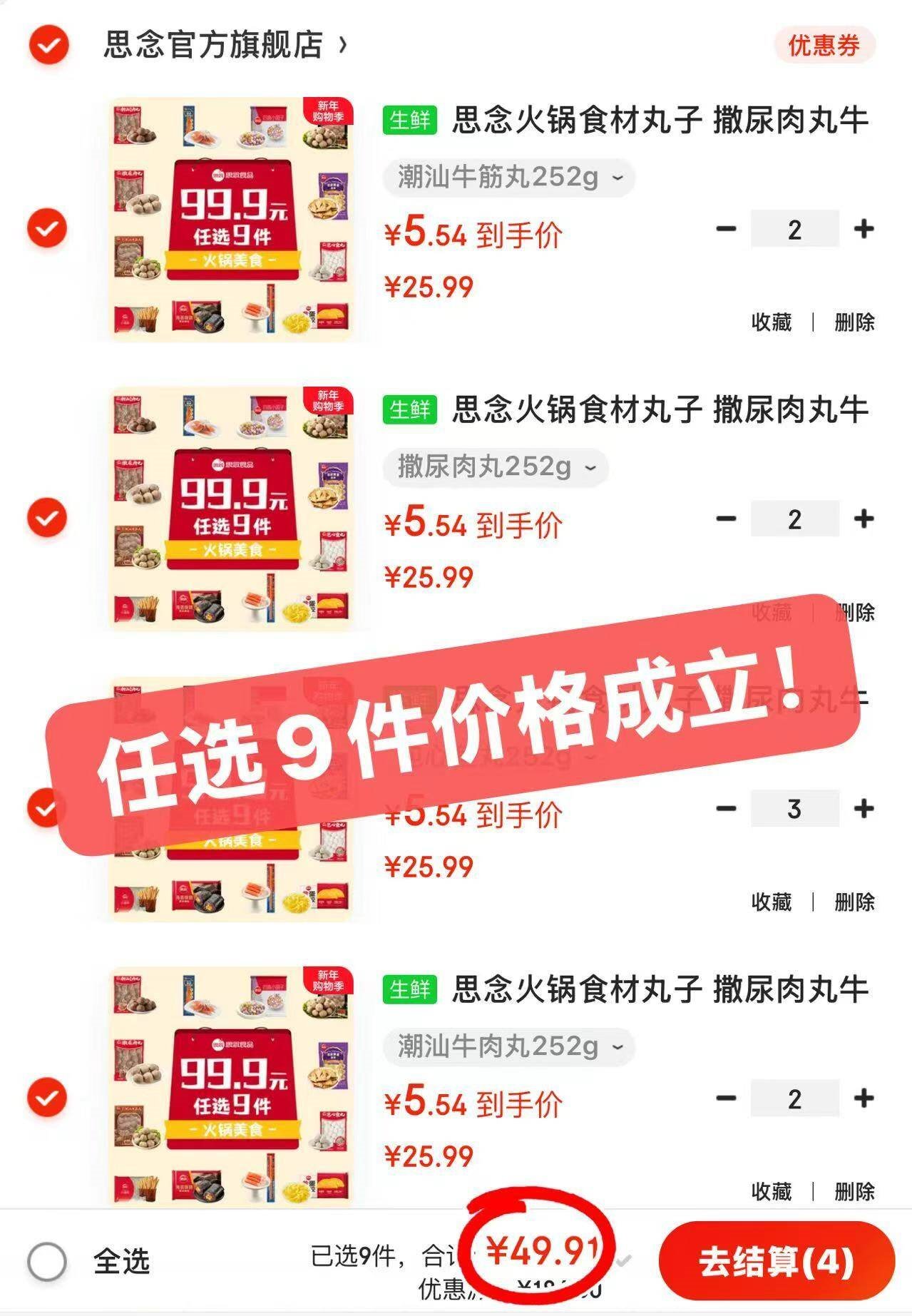The height and width of the screenshot is (1316, 912).
Task: Proceed with 去结算(4) checkout
Action: [x=776, y=1261]
